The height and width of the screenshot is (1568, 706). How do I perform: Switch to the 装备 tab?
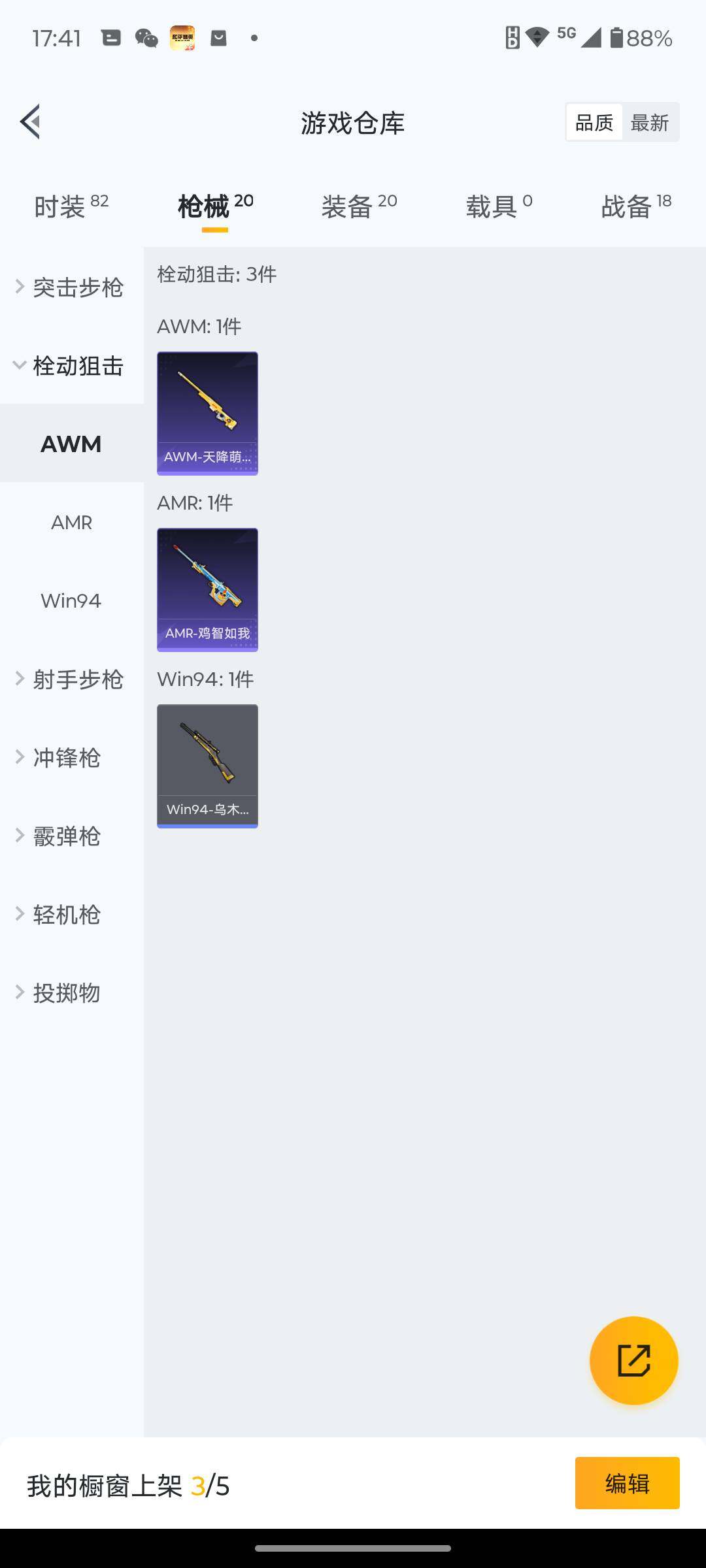359,206
